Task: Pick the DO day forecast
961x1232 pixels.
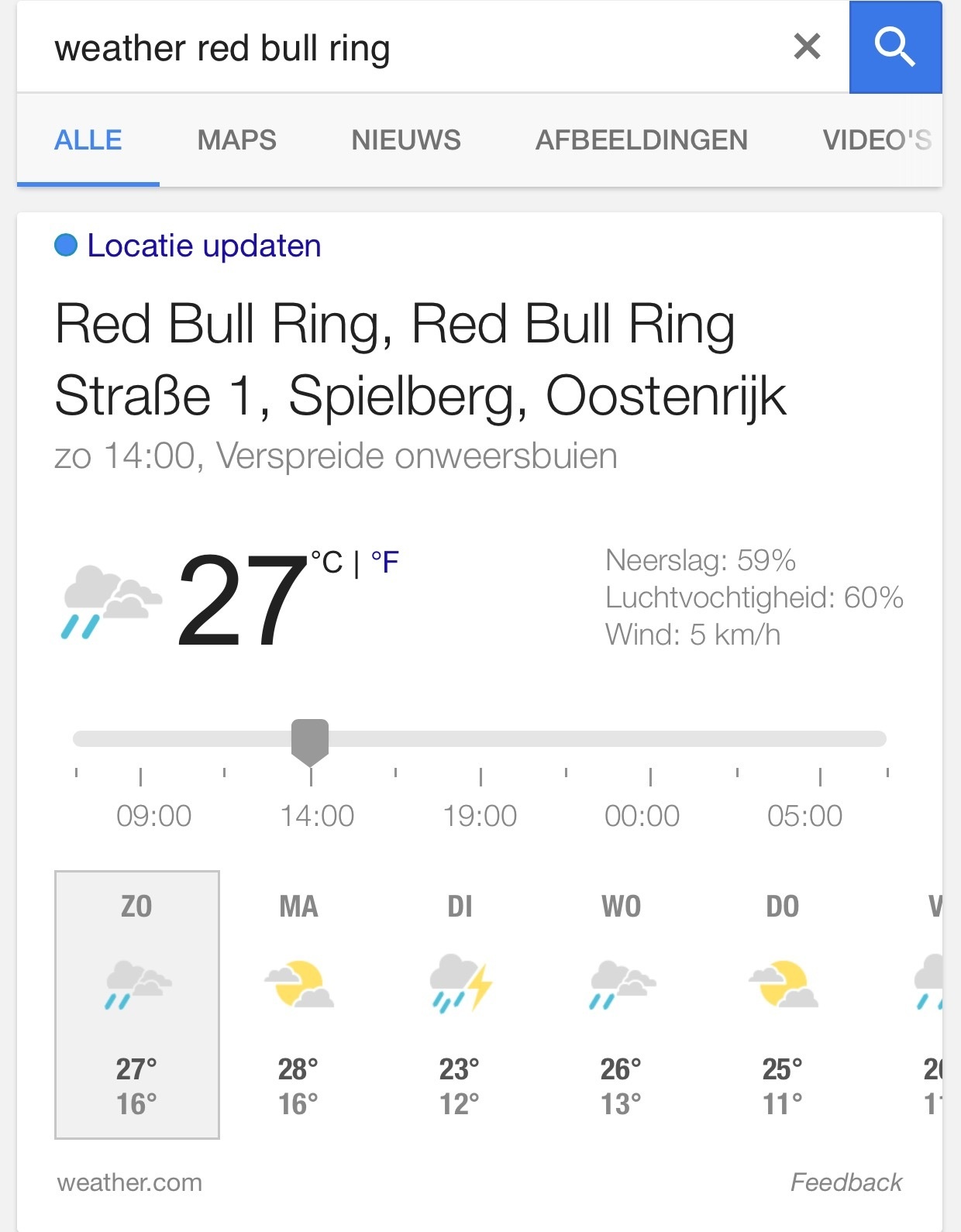Action: point(782,1004)
